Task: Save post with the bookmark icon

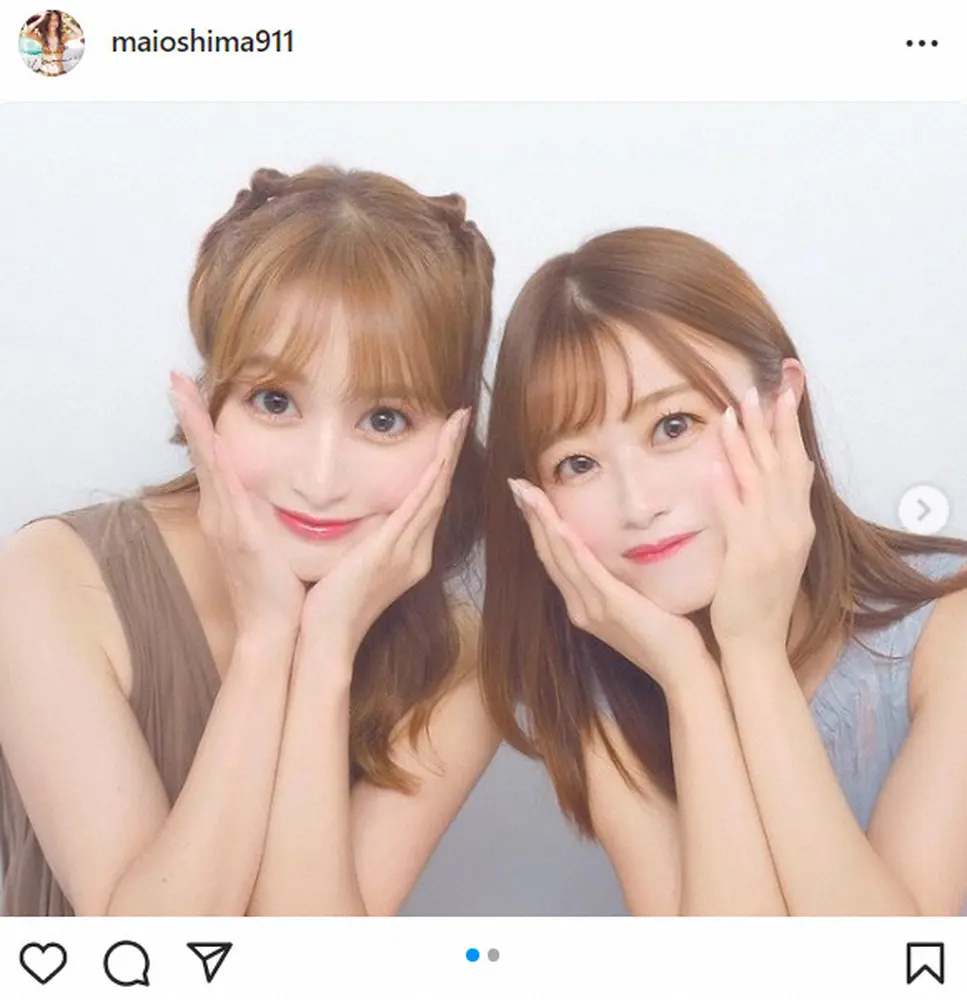Action: 924,963
